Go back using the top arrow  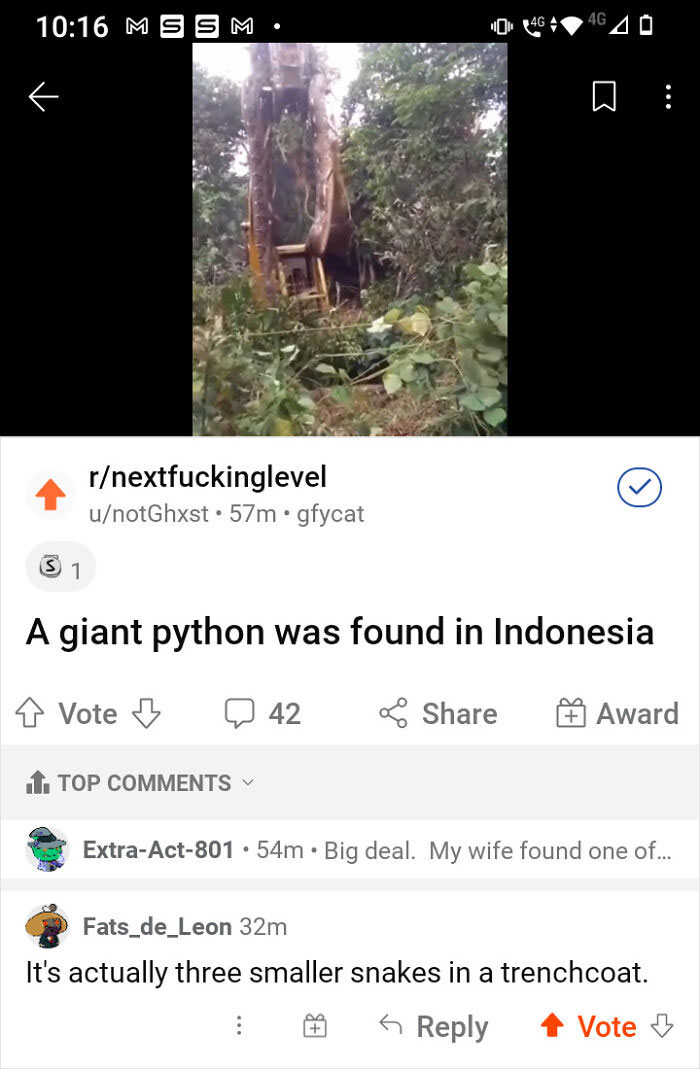(43, 97)
